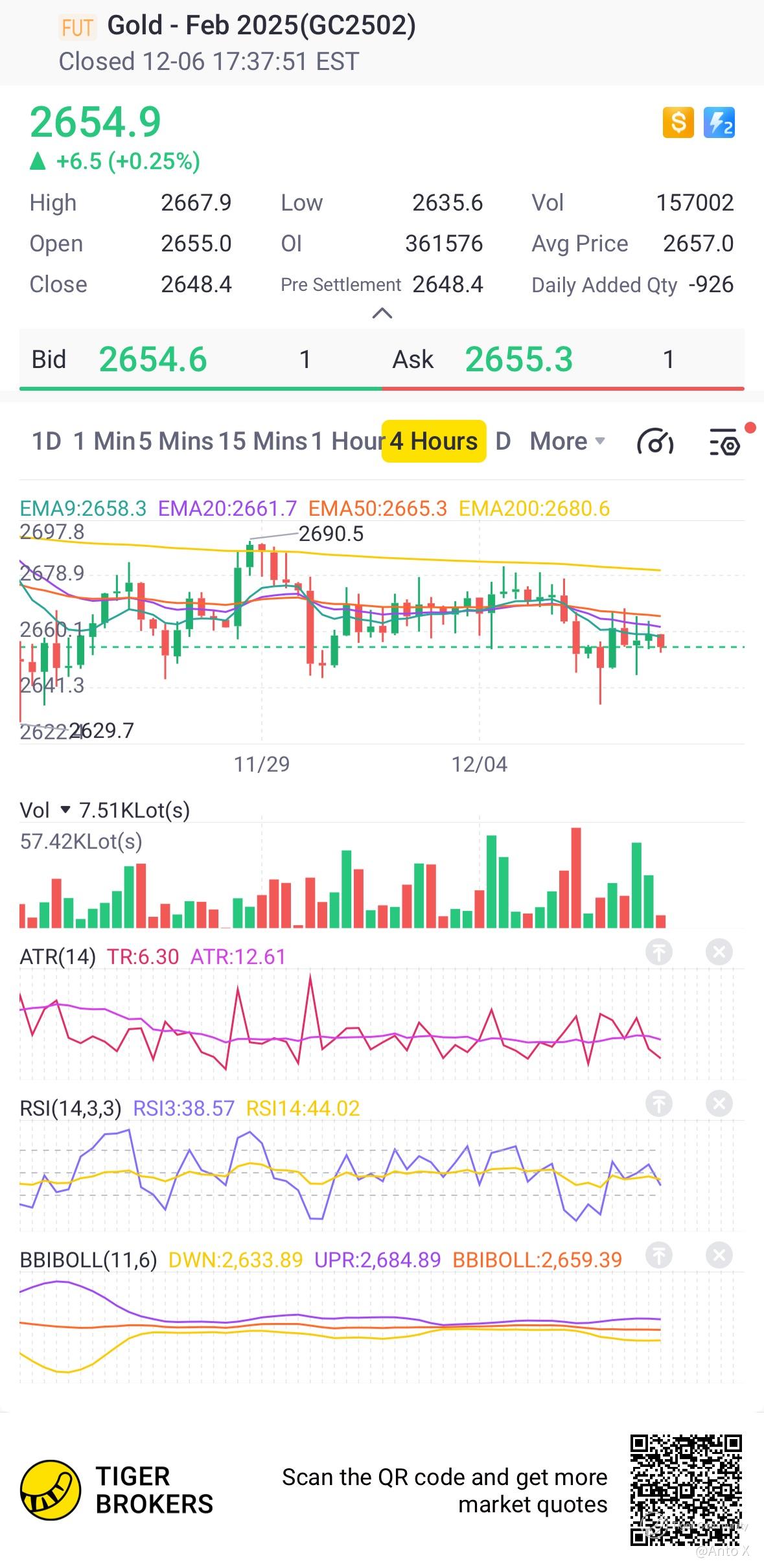The height and width of the screenshot is (1568, 764).
Task: Tap the yellow dollar badge icon
Action: 678,122
